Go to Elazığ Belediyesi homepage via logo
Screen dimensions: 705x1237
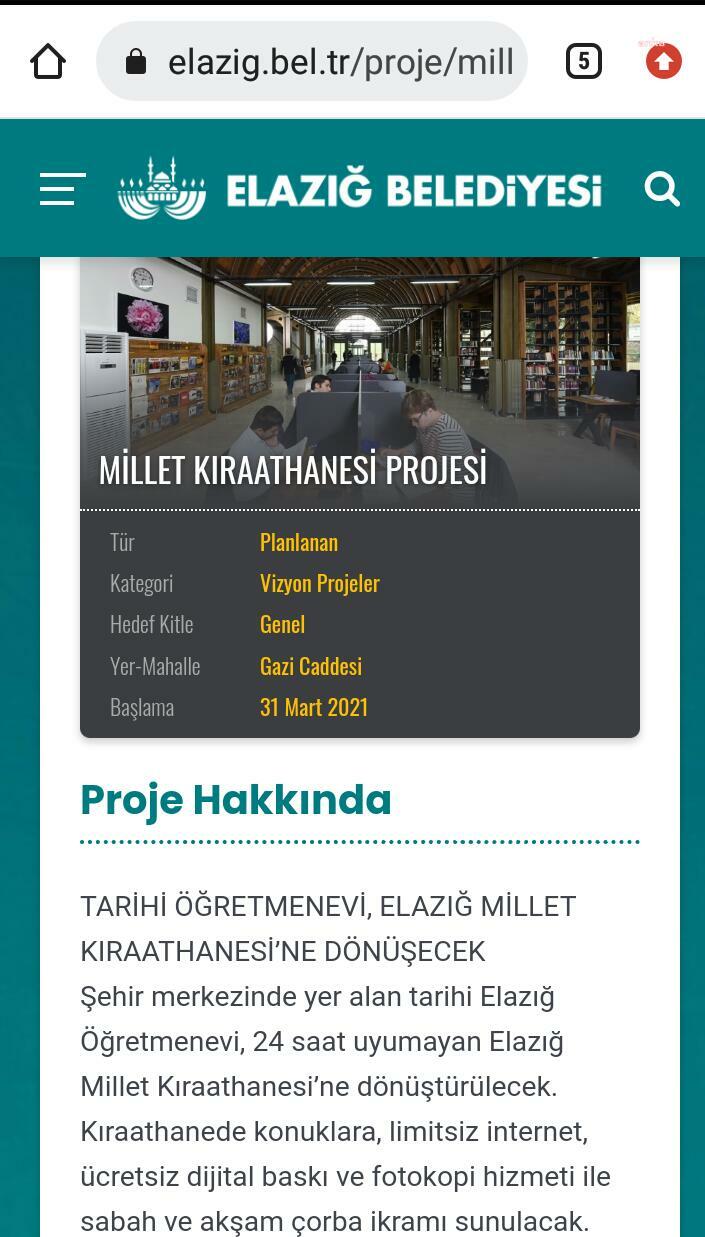click(x=360, y=189)
